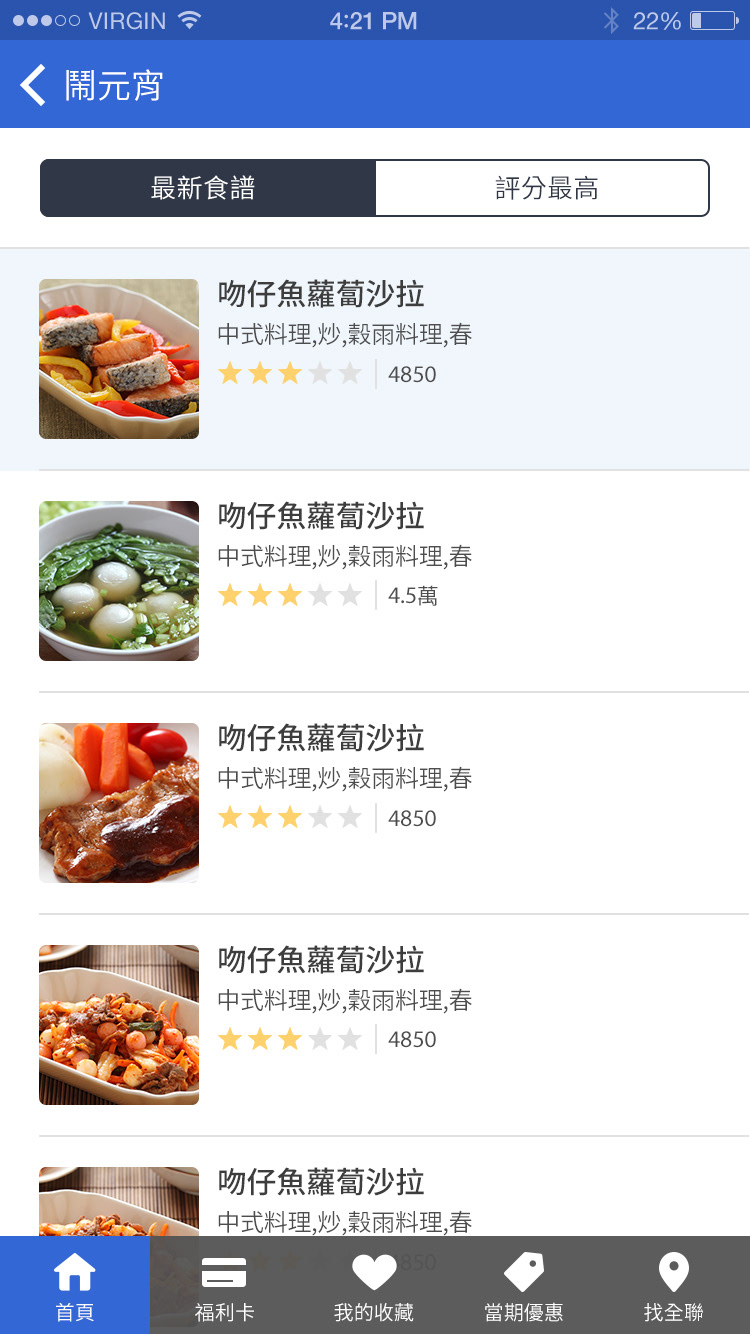Open the 找全聯 store locator tab
The height and width of the screenshot is (1334, 750).
pyautogui.click(x=674, y=1286)
